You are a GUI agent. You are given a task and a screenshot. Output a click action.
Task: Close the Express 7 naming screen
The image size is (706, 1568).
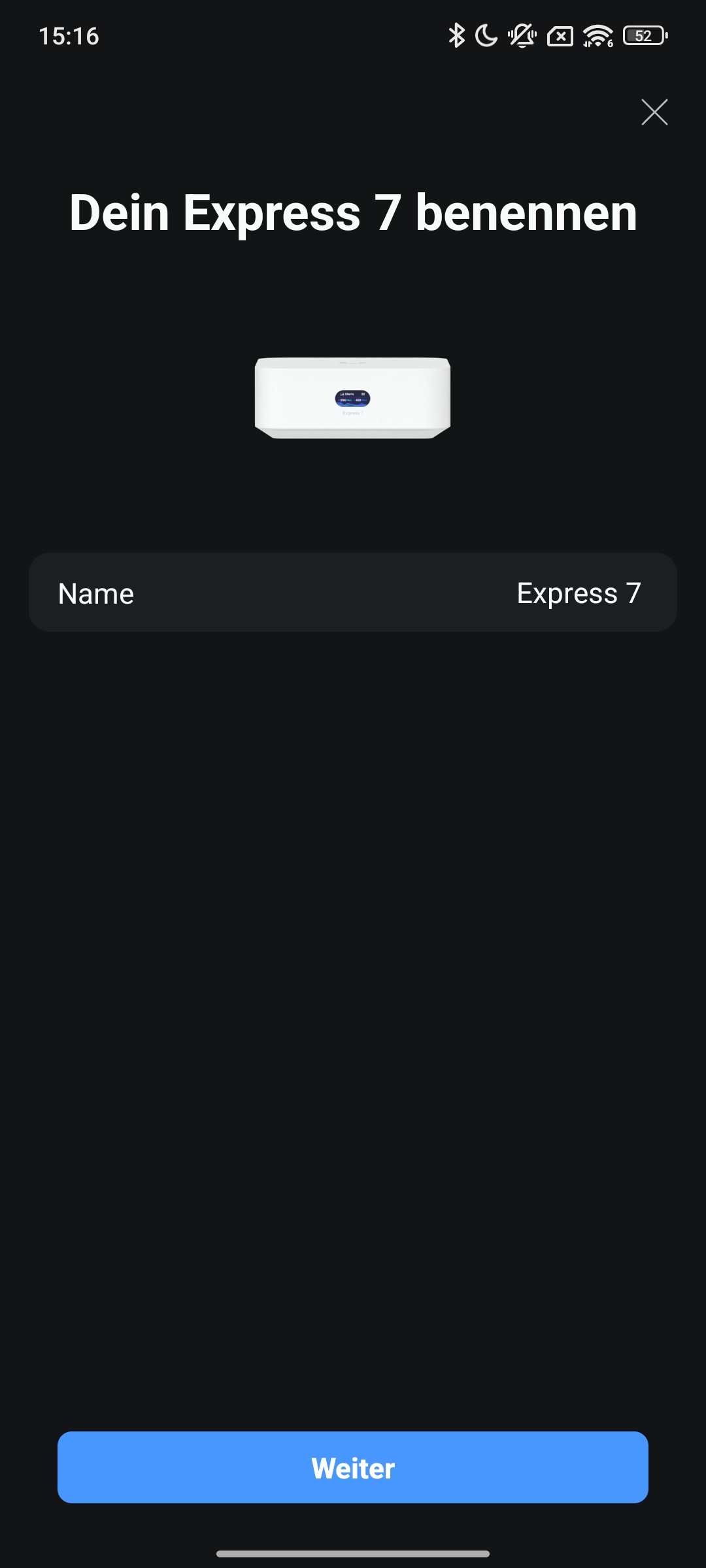(654, 112)
